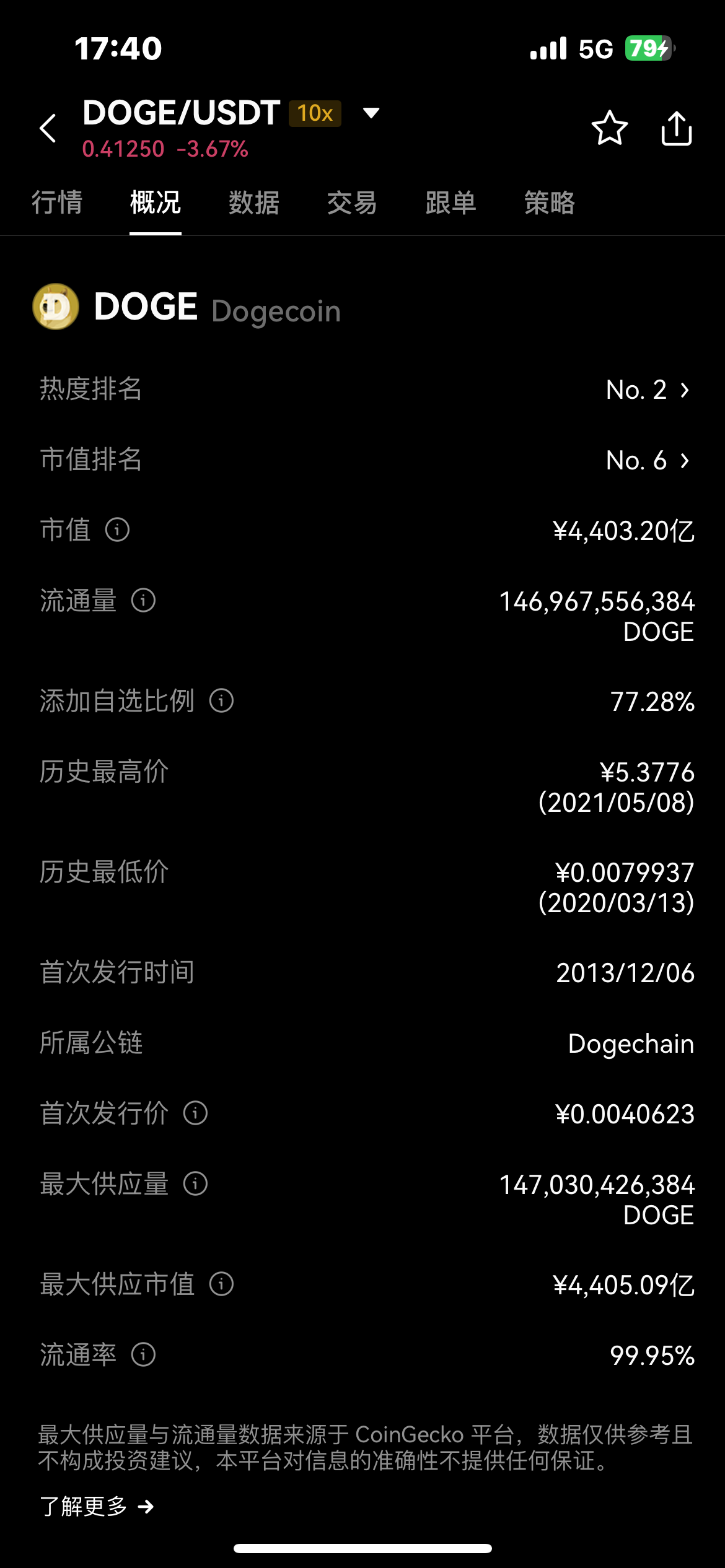Viewport: 725px width, 1568px height.
Task: Go back from the DOGE/USDT page
Action: 48,128
